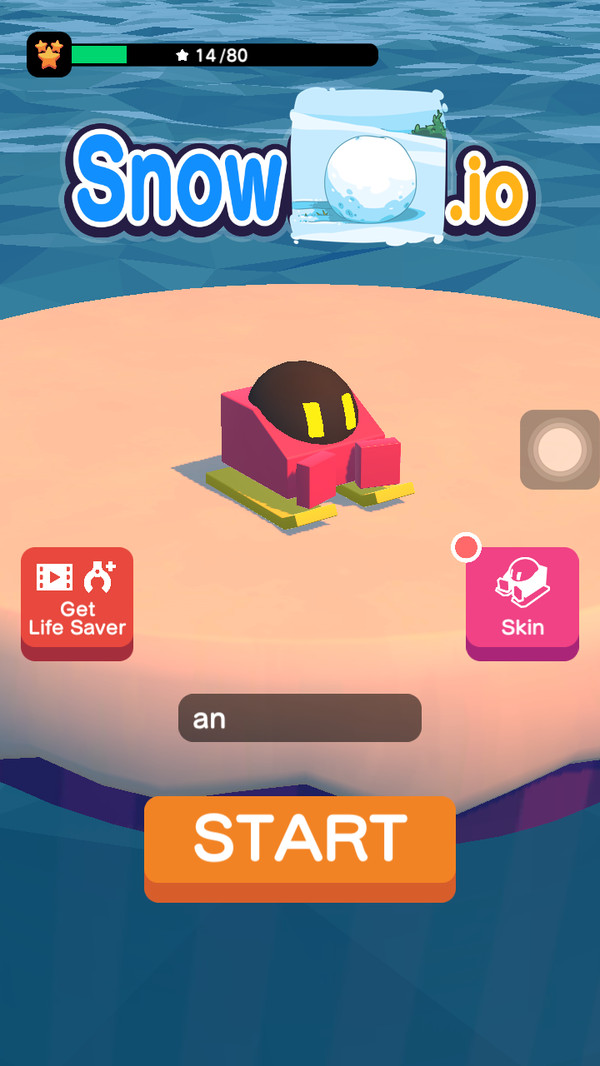Edit the player name field
This screenshot has height=1066, width=600.
(x=300, y=718)
